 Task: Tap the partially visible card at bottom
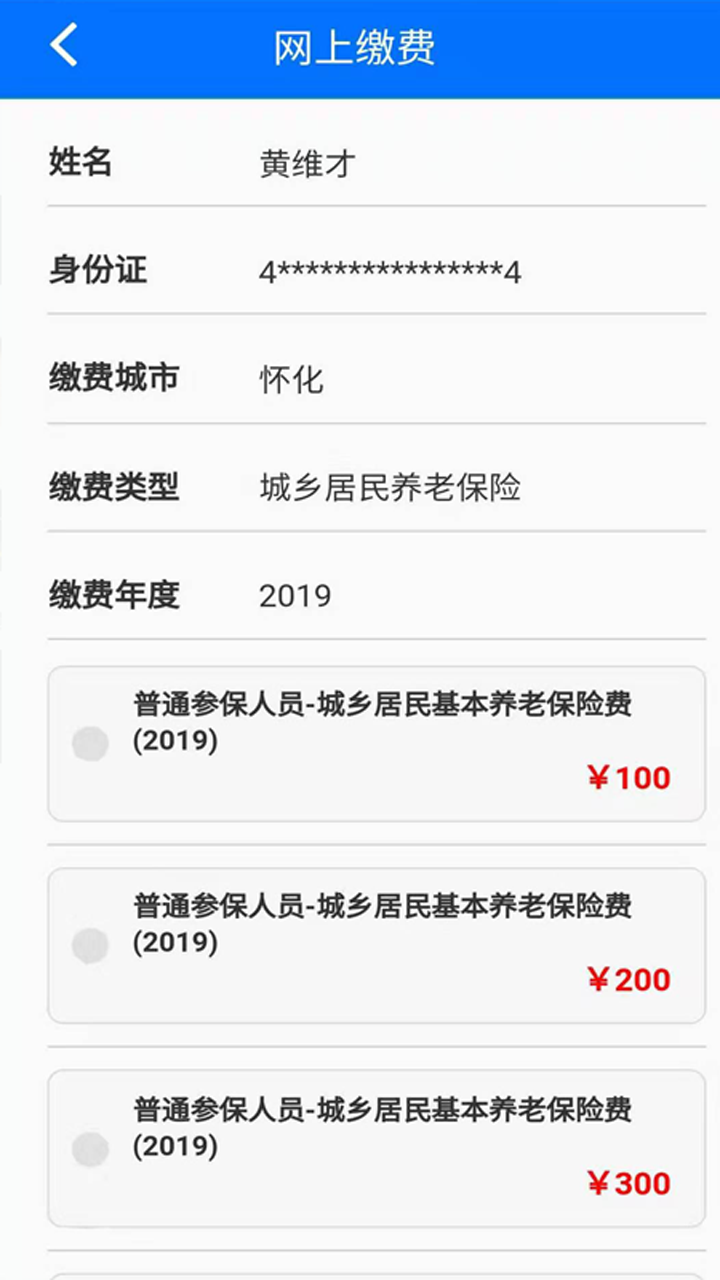tap(376, 1272)
